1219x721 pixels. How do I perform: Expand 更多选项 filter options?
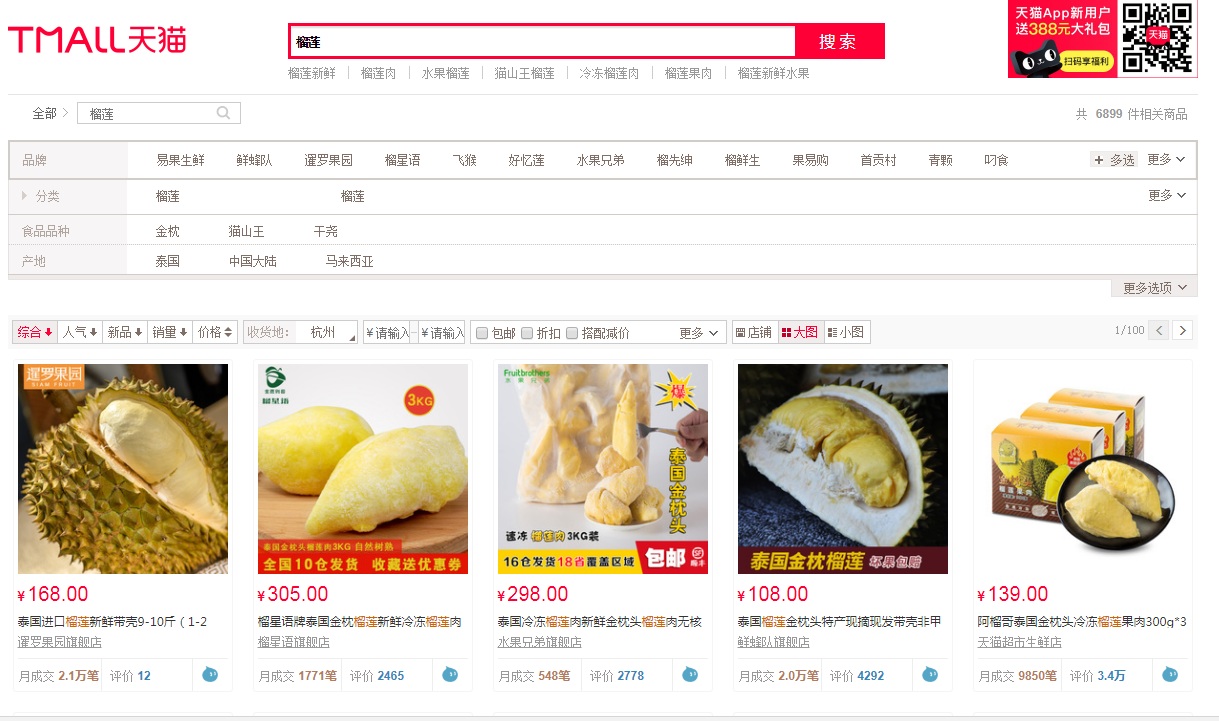click(1154, 288)
